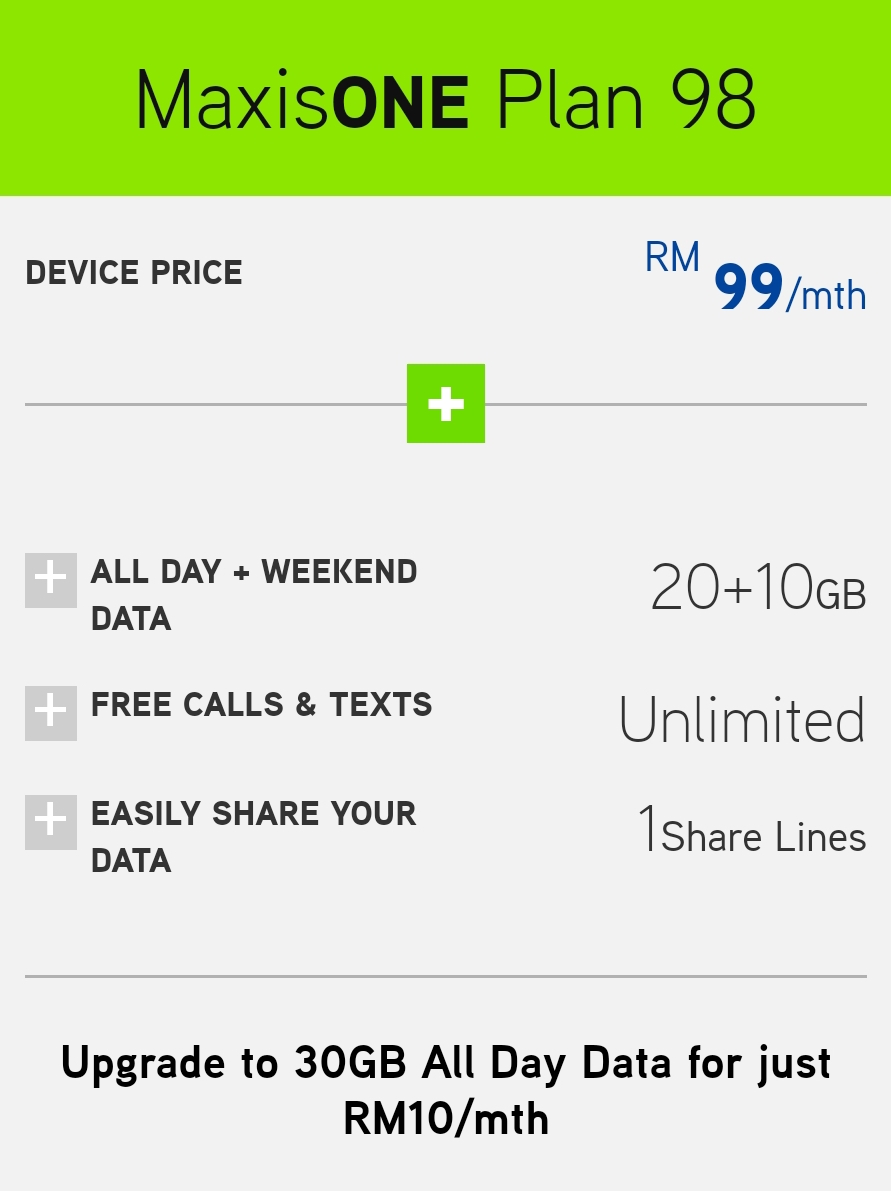Expand the Free Calls & Texts row
Viewport: 891px width, 1191px height.
coord(50,714)
